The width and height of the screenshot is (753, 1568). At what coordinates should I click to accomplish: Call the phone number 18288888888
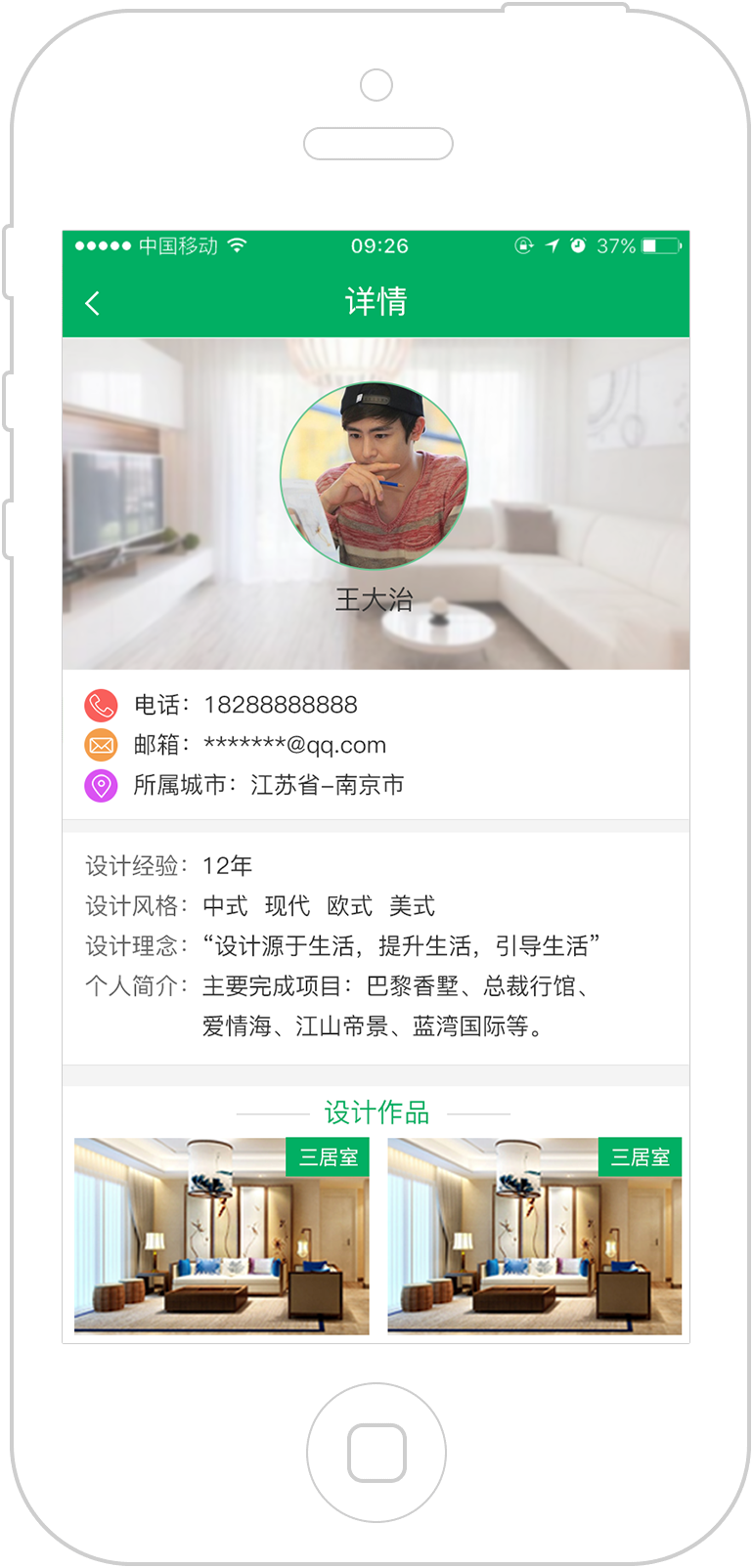click(280, 705)
